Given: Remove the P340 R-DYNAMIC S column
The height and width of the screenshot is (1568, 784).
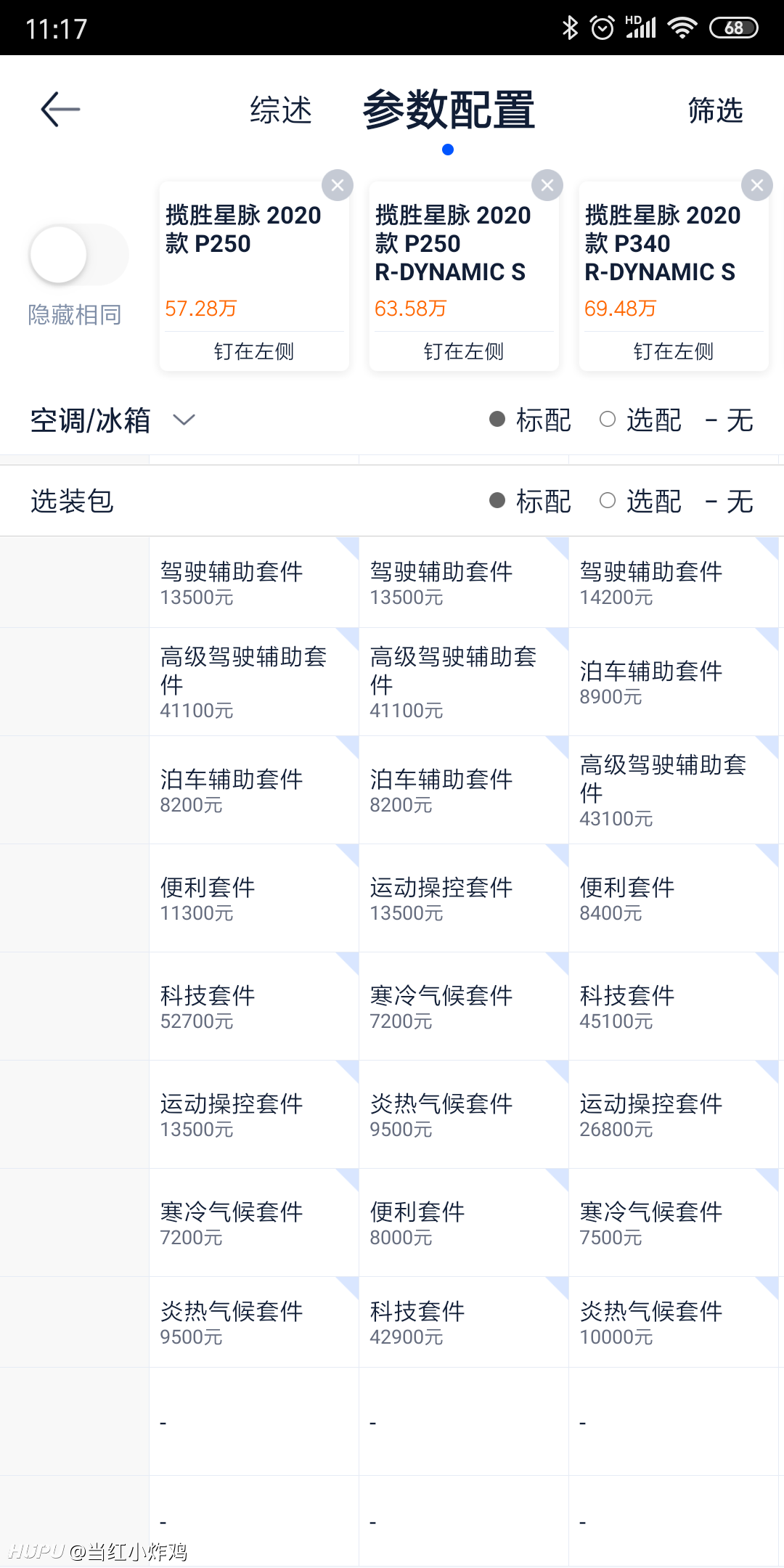Looking at the screenshot, I should (x=757, y=185).
